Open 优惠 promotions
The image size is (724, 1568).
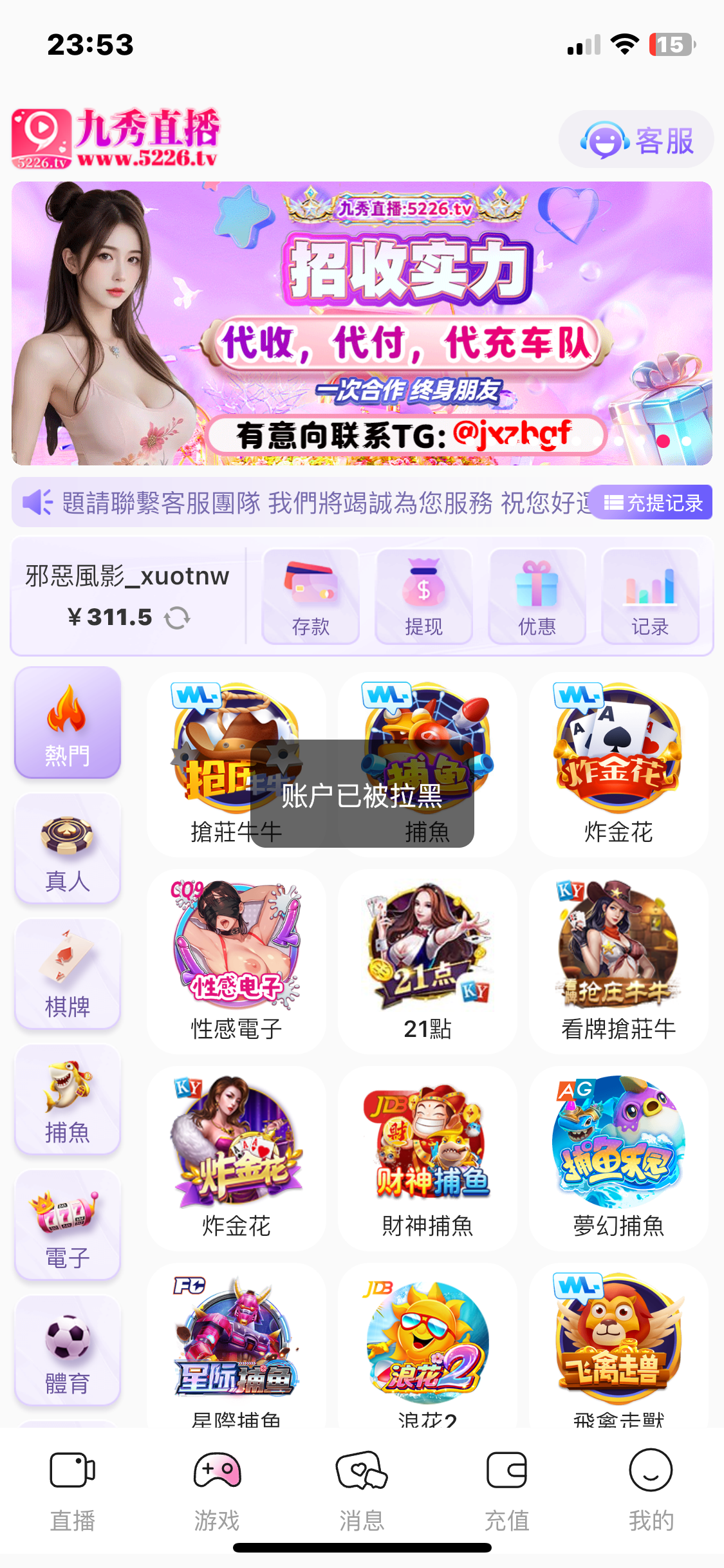[537, 596]
